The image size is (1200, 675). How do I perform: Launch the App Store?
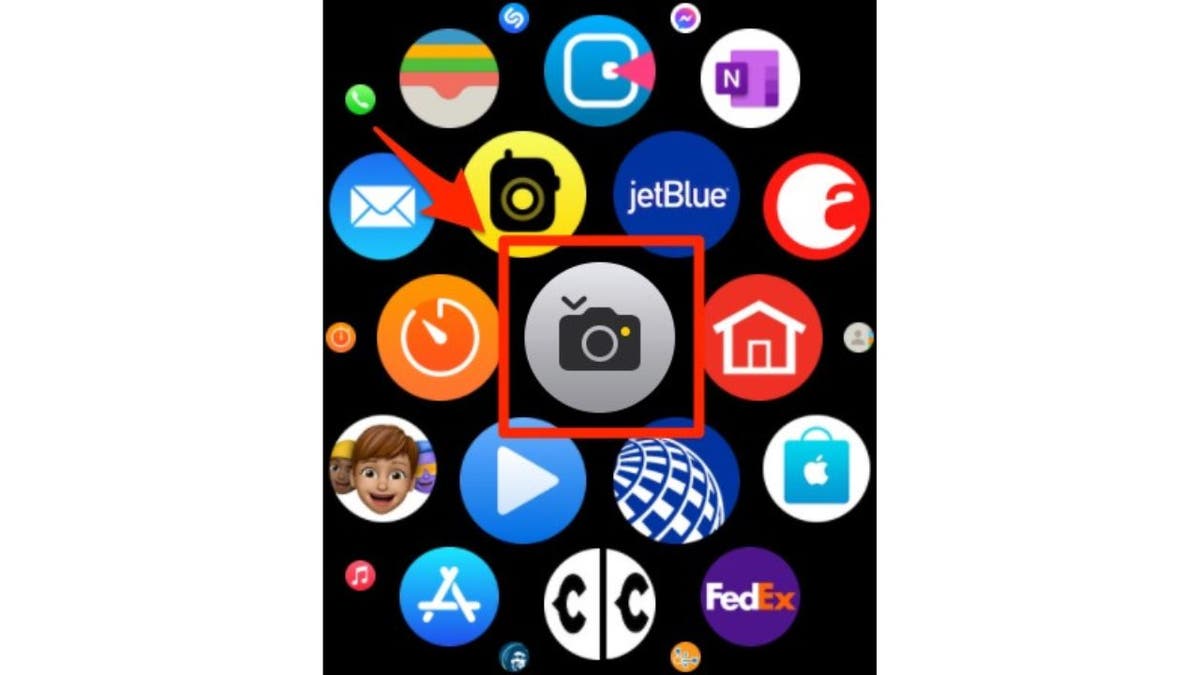click(x=449, y=597)
